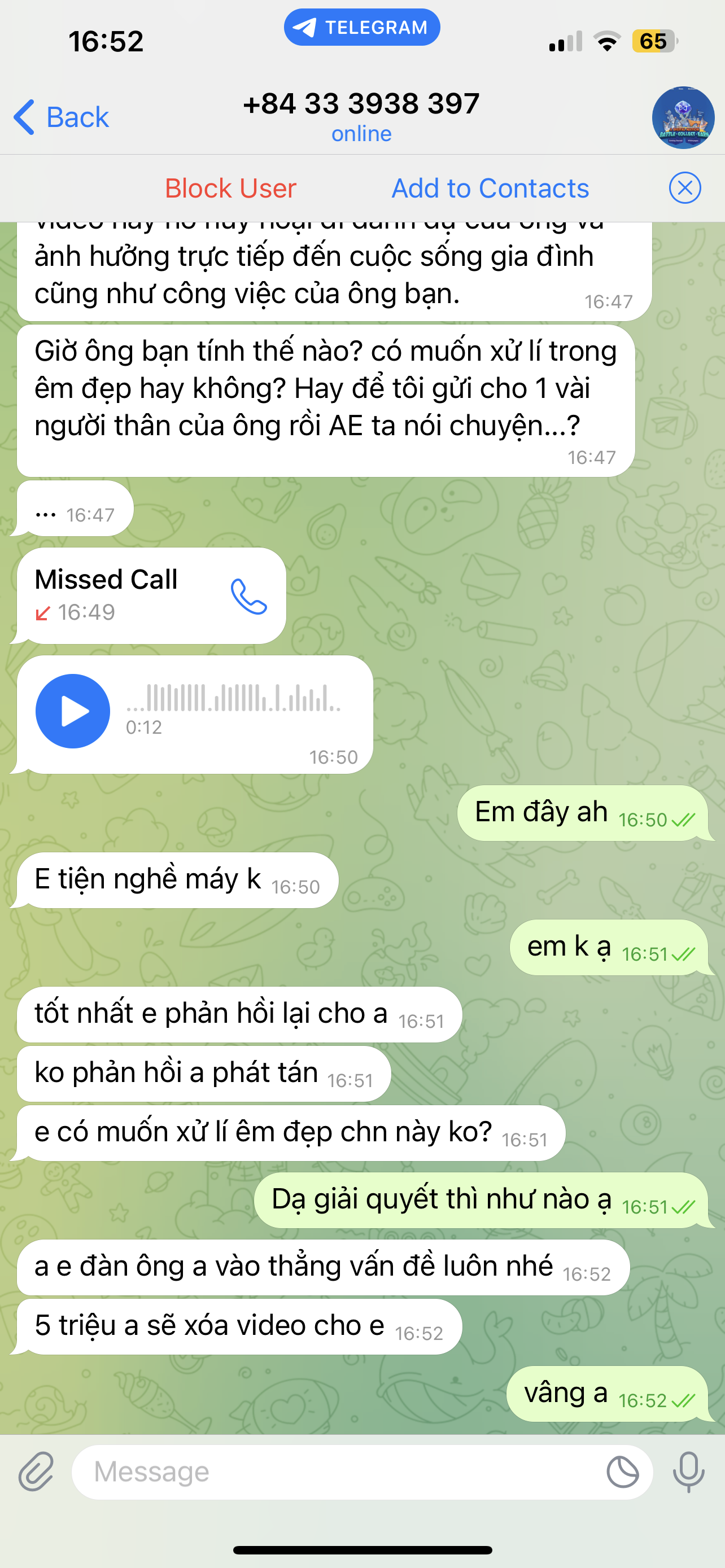The height and width of the screenshot is (1568, 725).
Task: Go back to the chat list
Action: pos(61,117)
